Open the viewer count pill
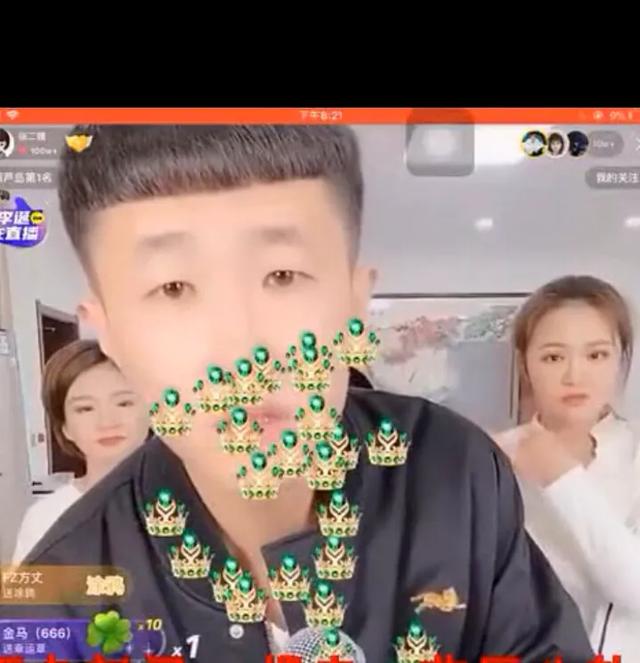 coord(604,144)
